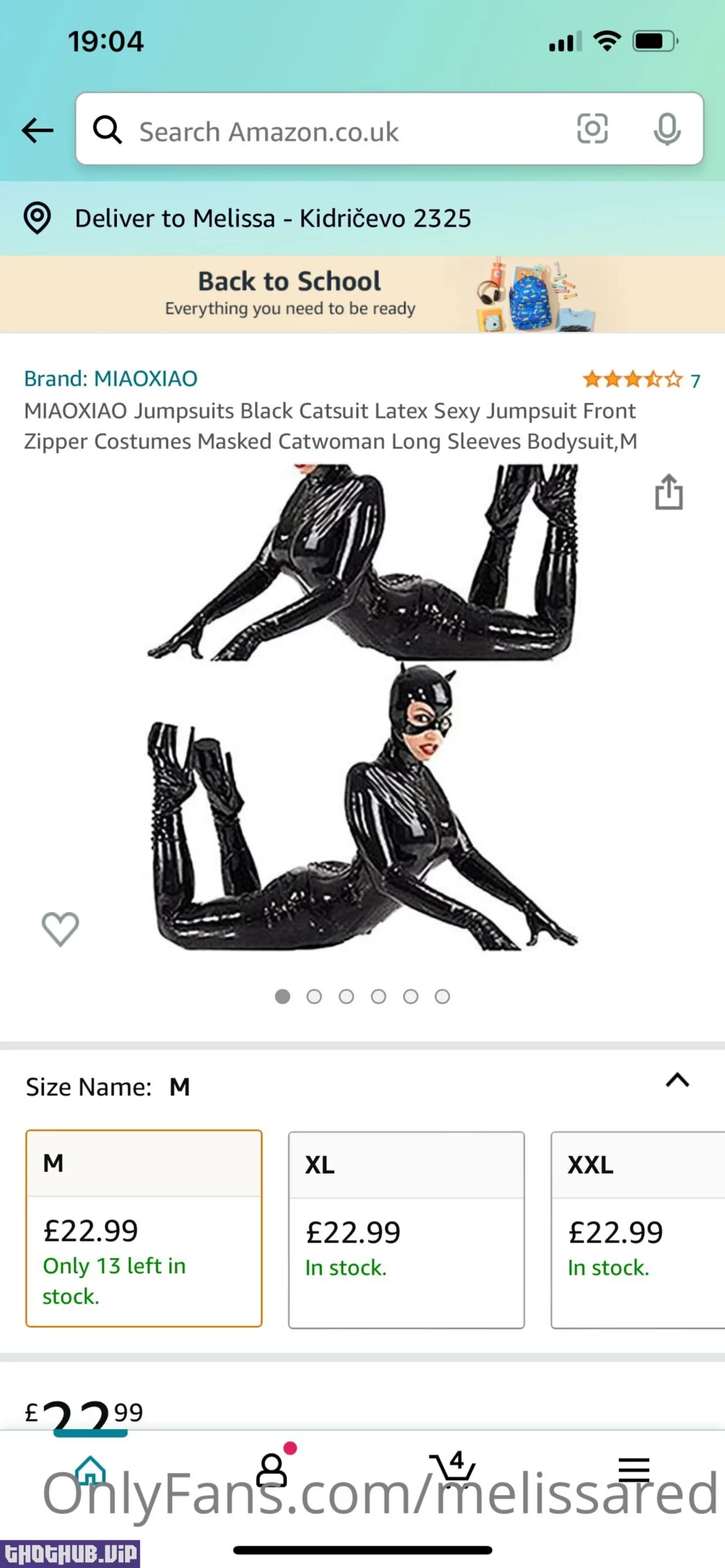This screenshot has width=725, height=1568.
Task: Collapse the Size Name section
Action: 677,1080
